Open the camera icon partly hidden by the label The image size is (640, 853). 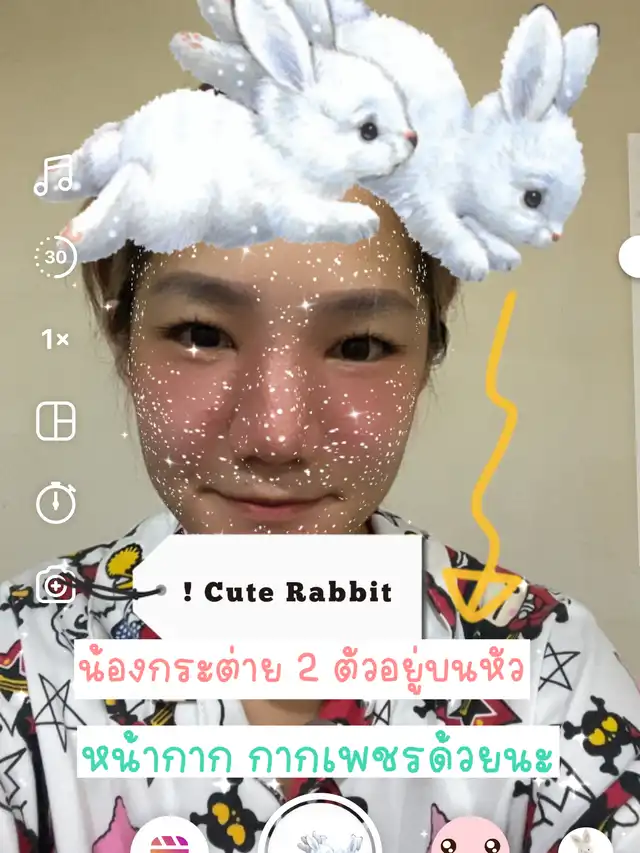point(56,585)
